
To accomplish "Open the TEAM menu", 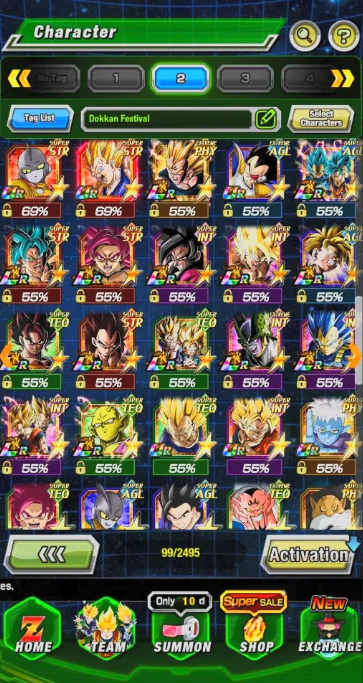I will click(x=107, y=627).
